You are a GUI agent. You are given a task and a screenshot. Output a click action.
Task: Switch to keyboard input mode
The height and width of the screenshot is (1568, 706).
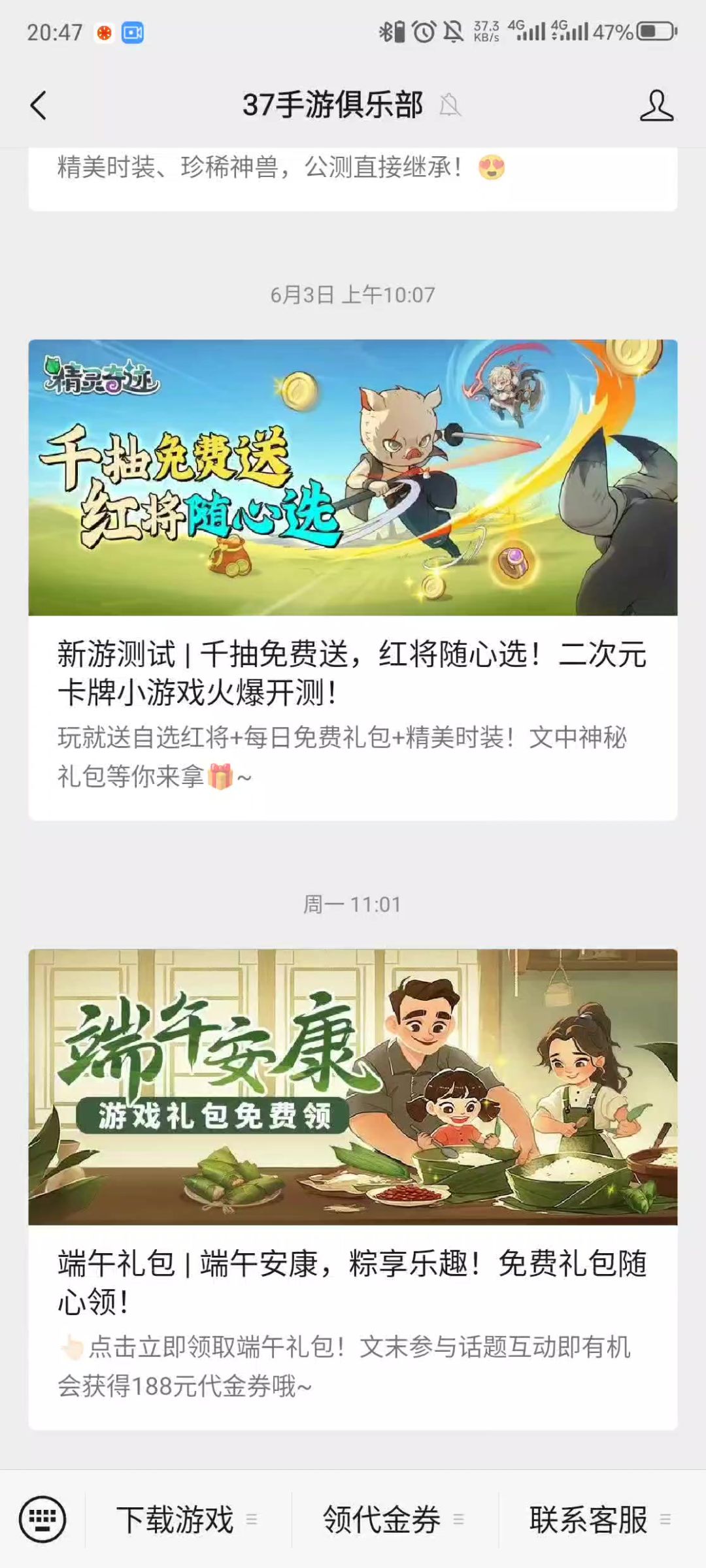coord(42,1519)
